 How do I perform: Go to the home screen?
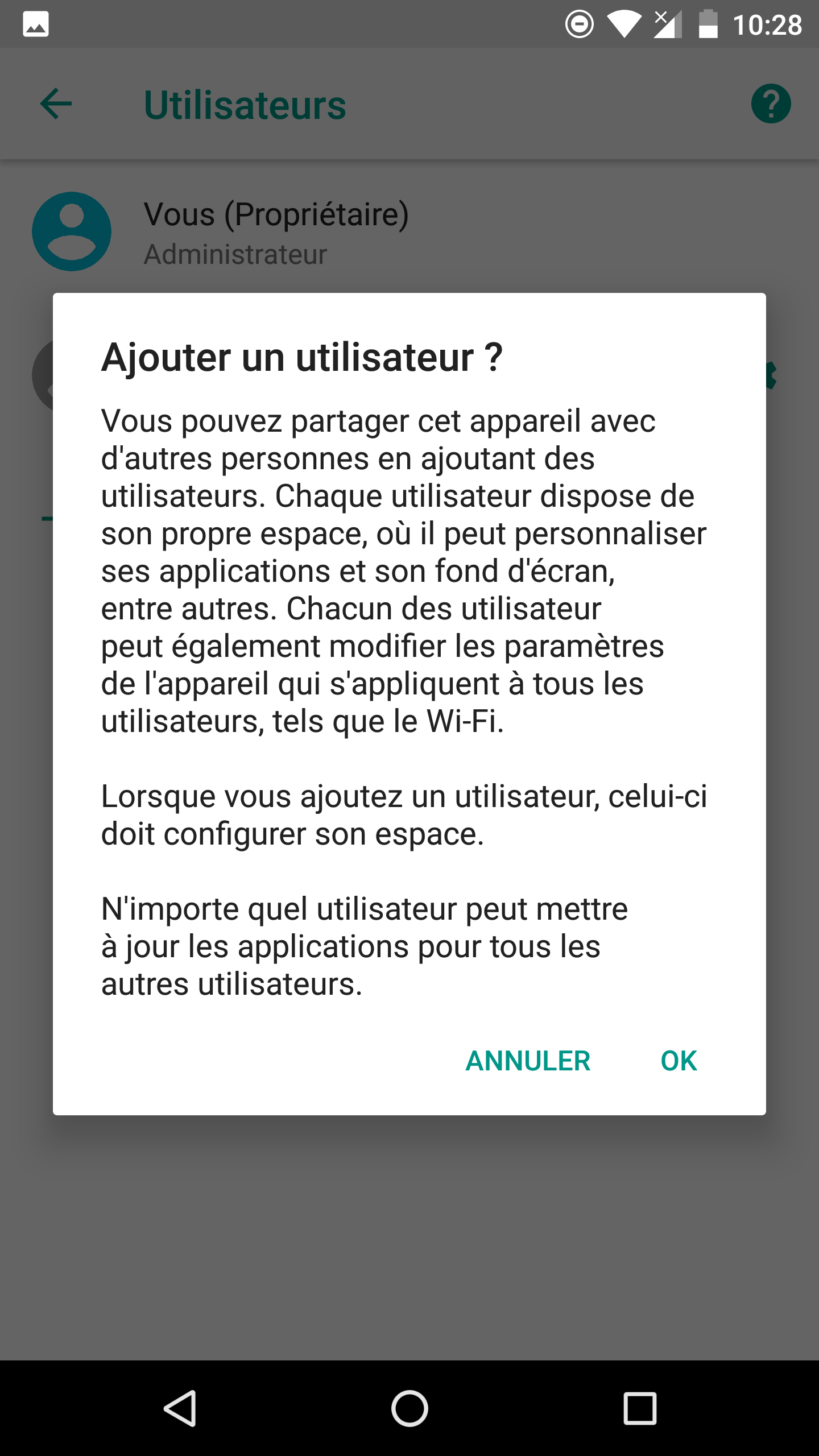point(409,1408)
